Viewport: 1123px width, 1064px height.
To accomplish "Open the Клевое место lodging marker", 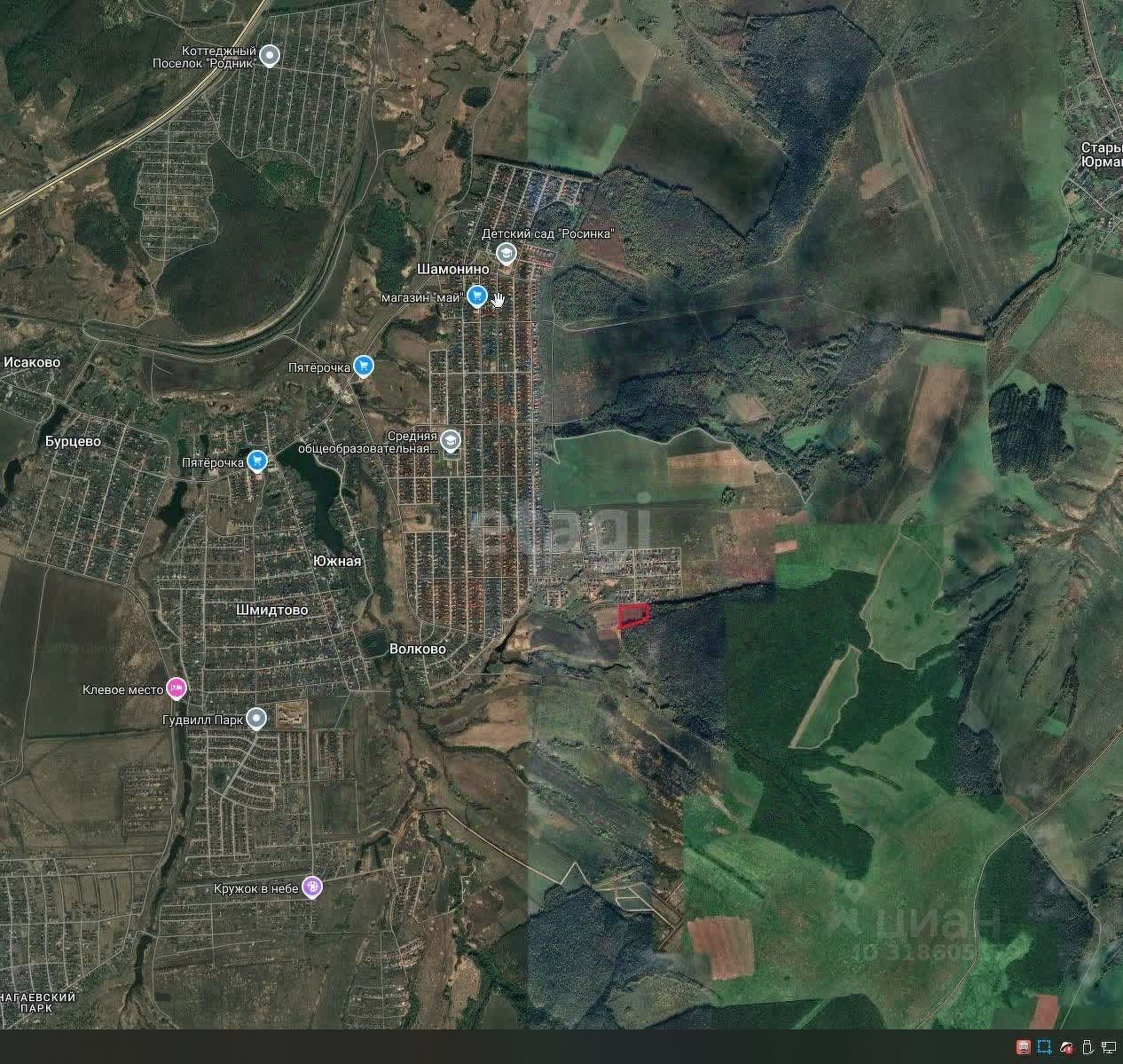I will 177,688.
